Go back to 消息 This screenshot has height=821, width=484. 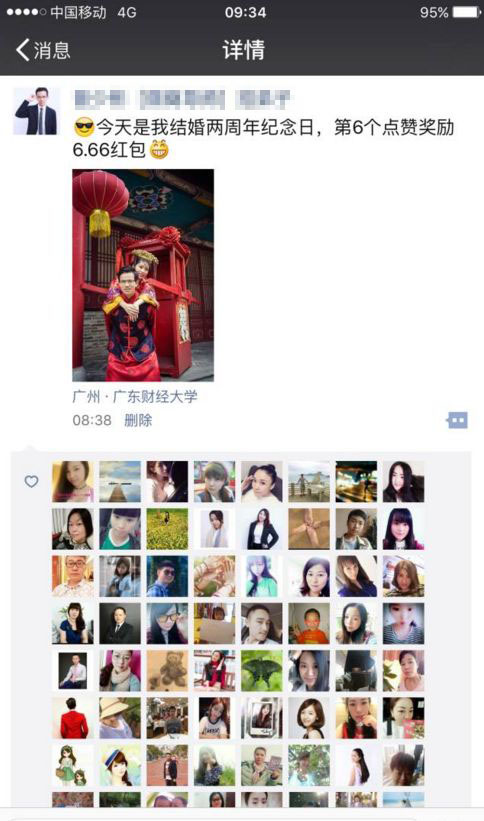pos(43,50)
